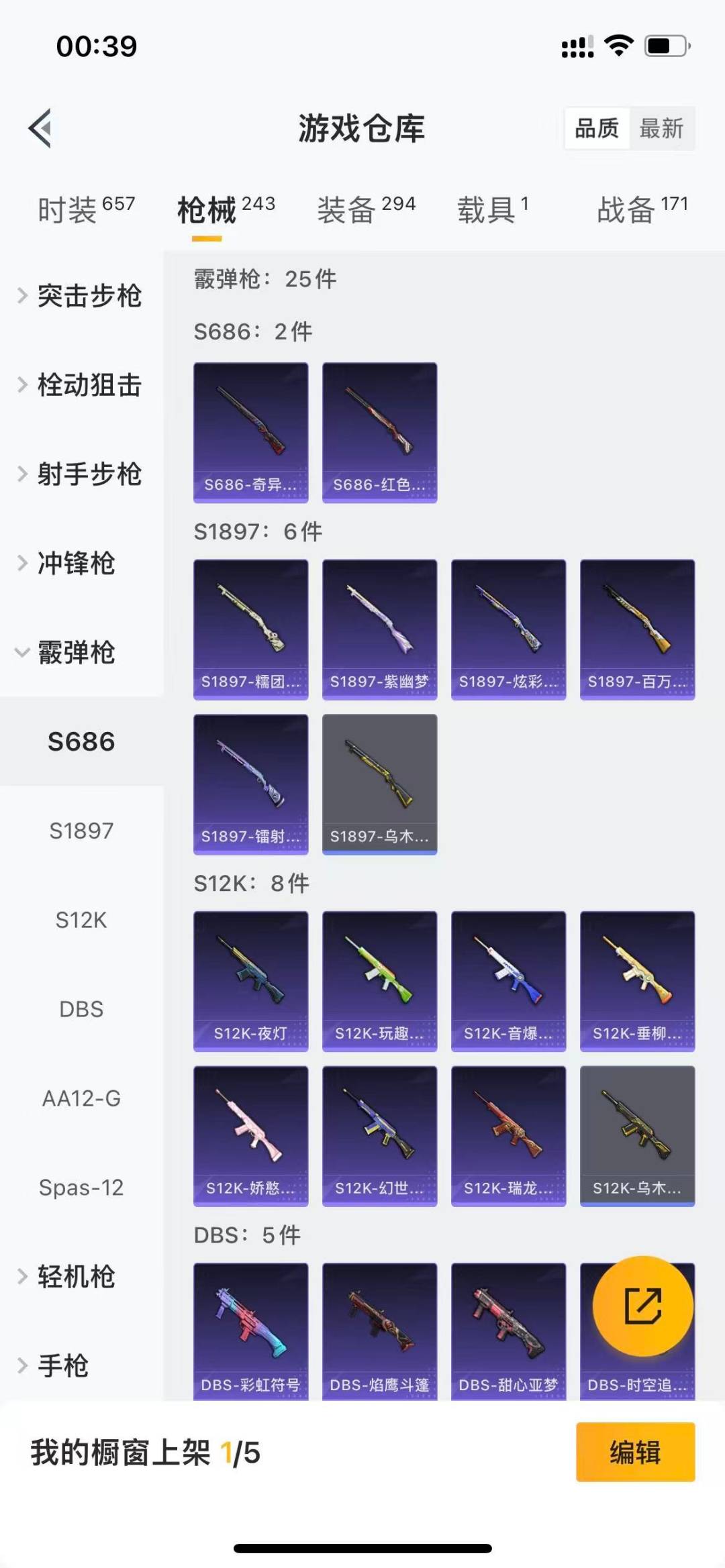Tap the 编辑 button
725x1568 pixels.
tap(635, 1452)
